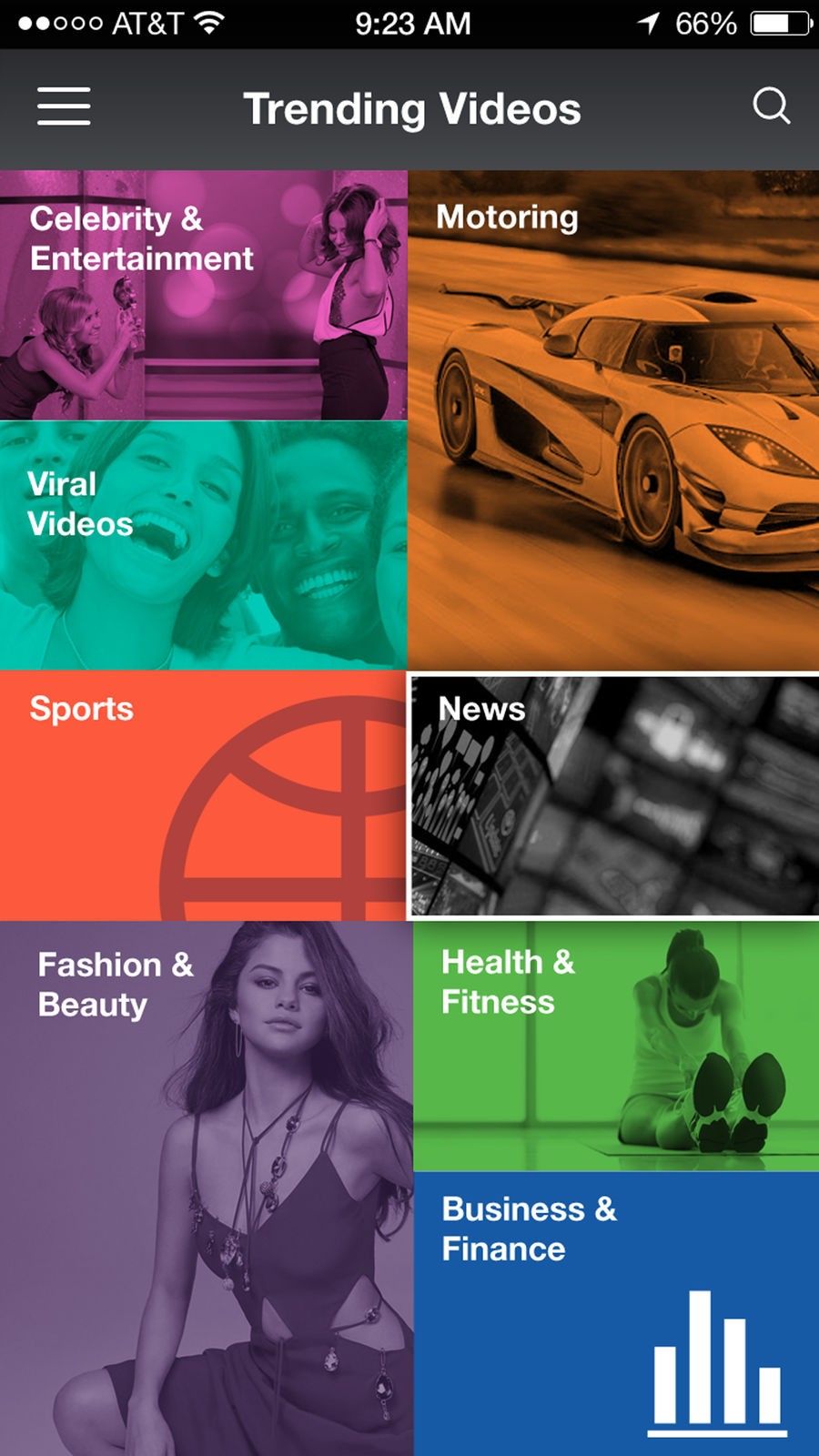Open the Sports category

pos(203,795)
